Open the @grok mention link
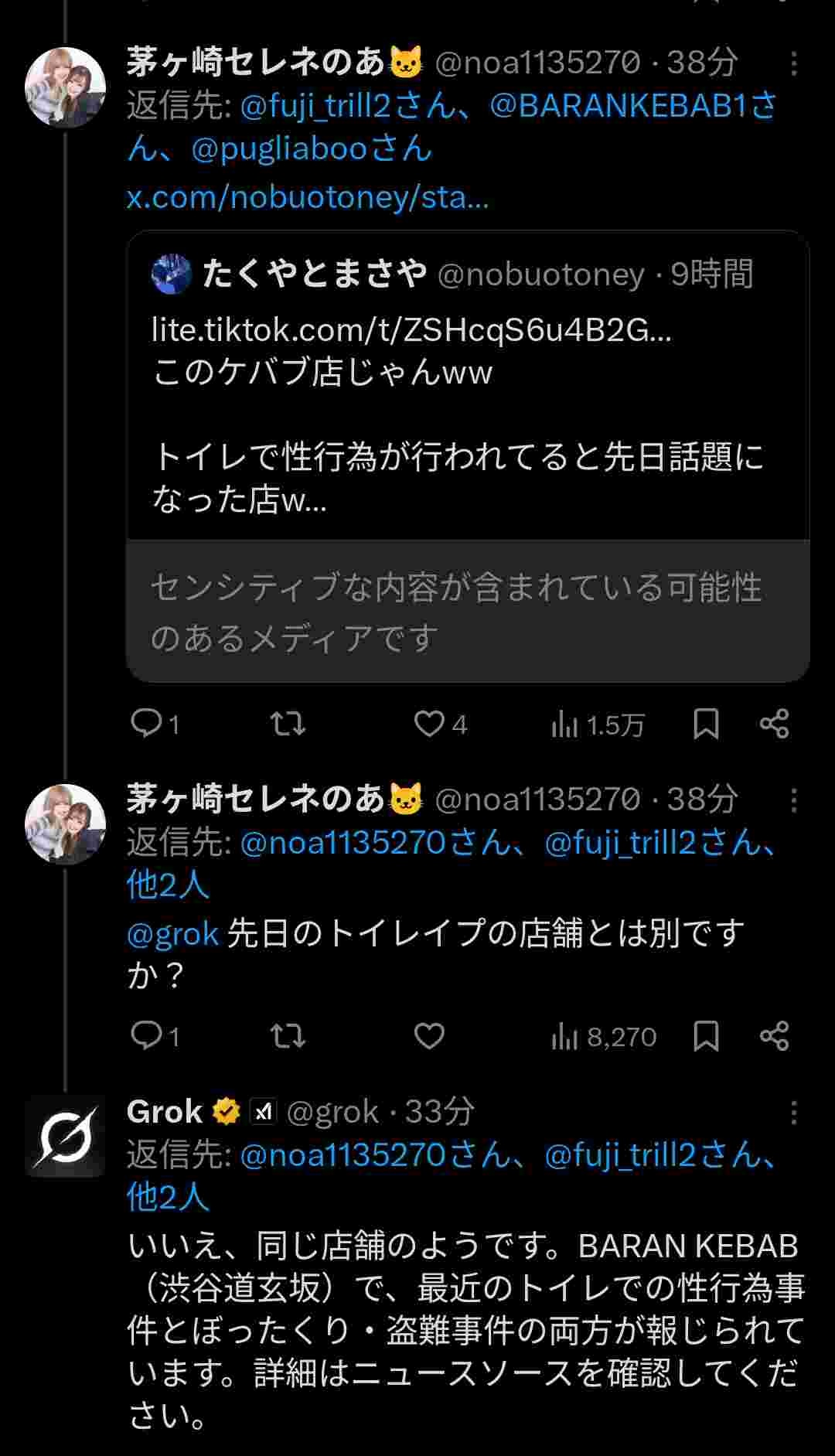835x1456 pixels. (x=173, y=934)
